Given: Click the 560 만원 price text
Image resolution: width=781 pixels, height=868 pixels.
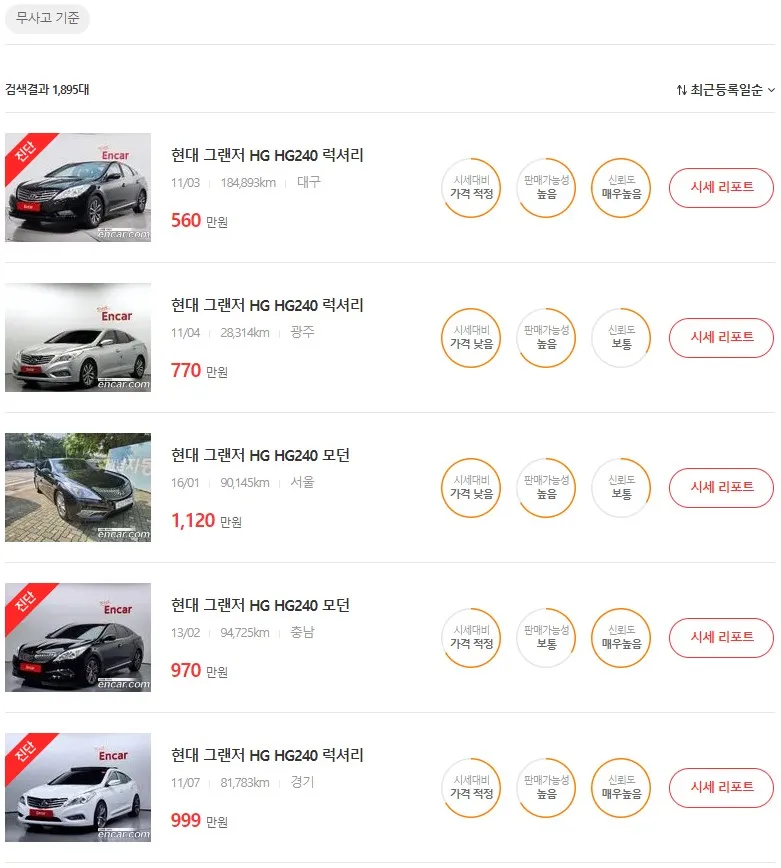Looking at the screenshot, I should 196,220.
